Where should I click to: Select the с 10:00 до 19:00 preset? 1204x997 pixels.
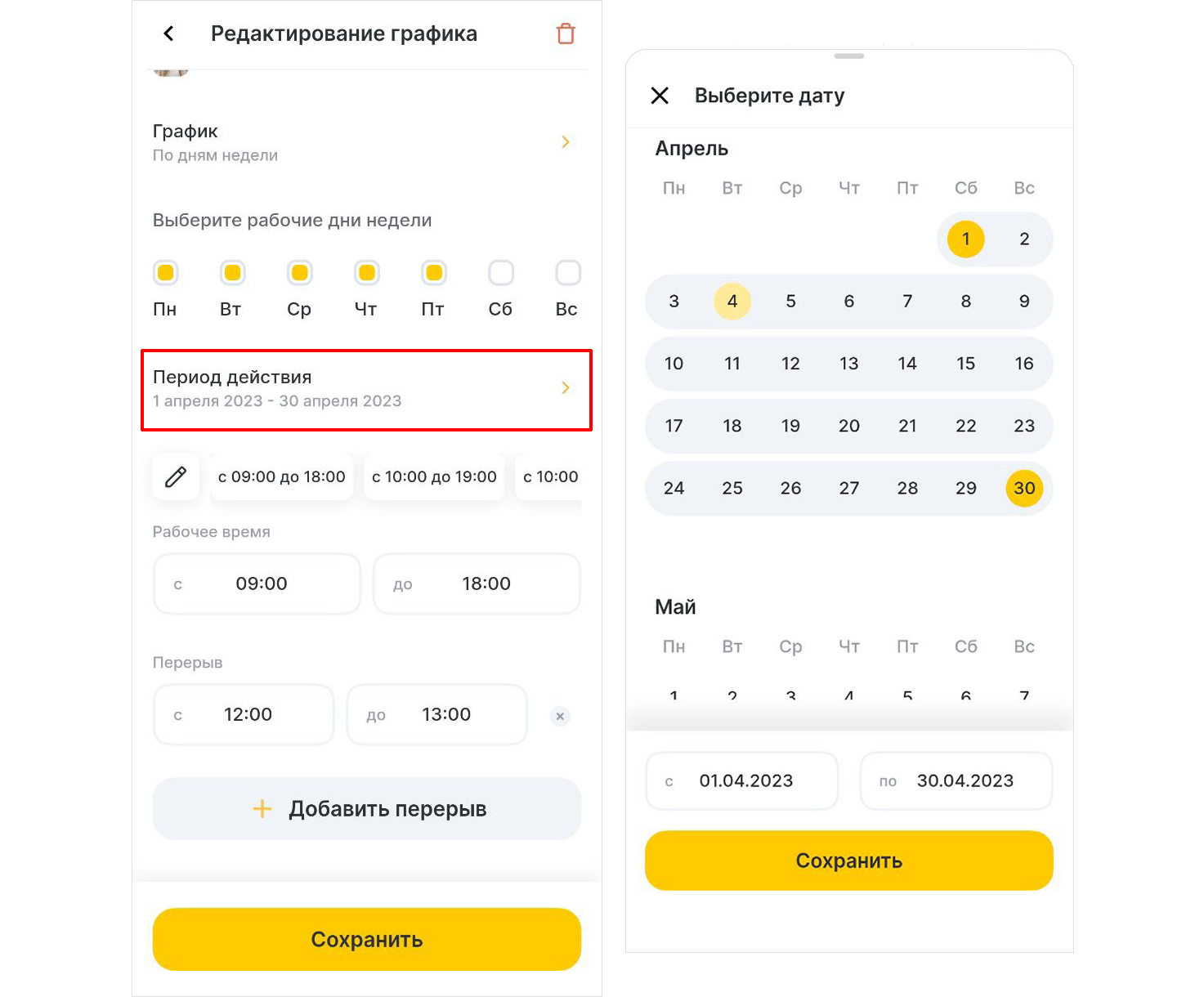point(434,476)
